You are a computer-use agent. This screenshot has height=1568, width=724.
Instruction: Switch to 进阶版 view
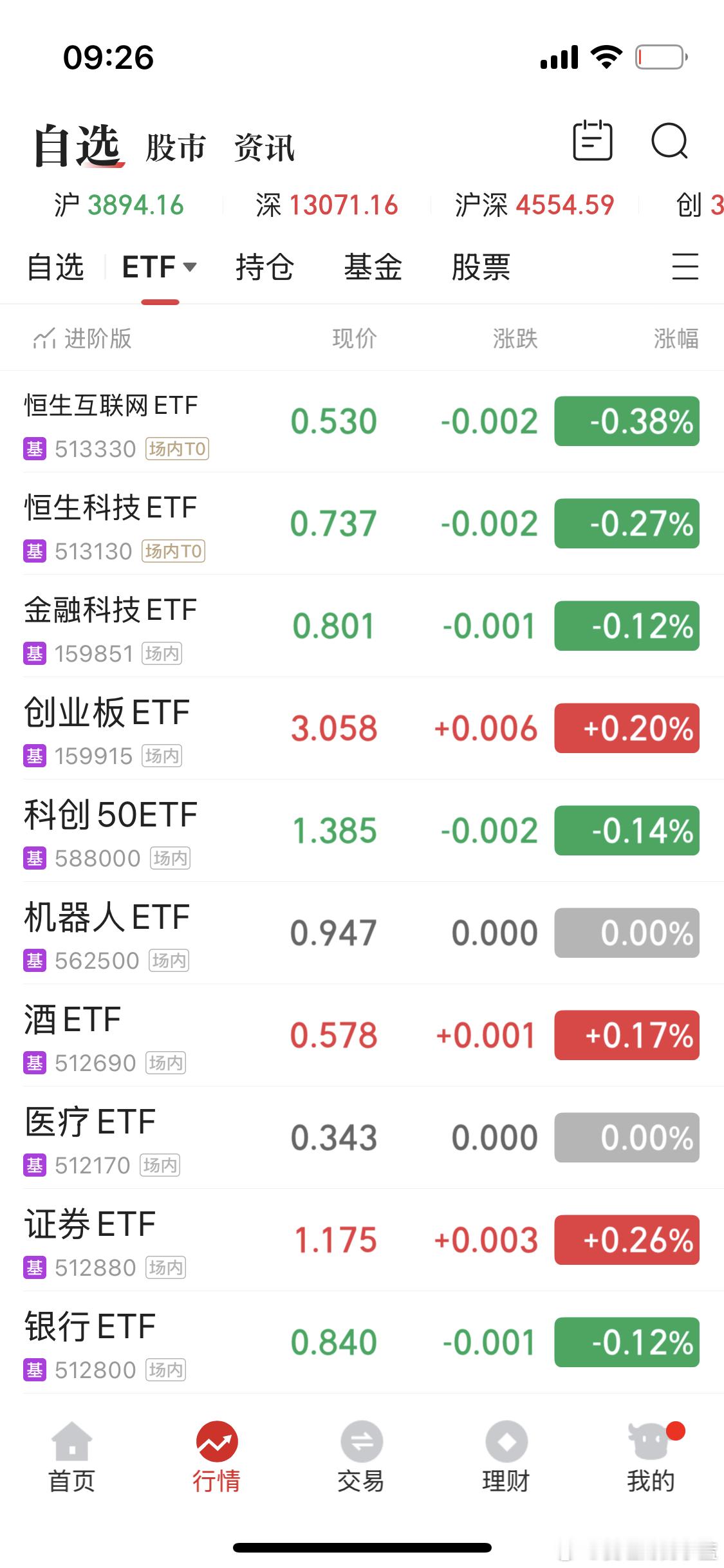click(x=82, y=338)
